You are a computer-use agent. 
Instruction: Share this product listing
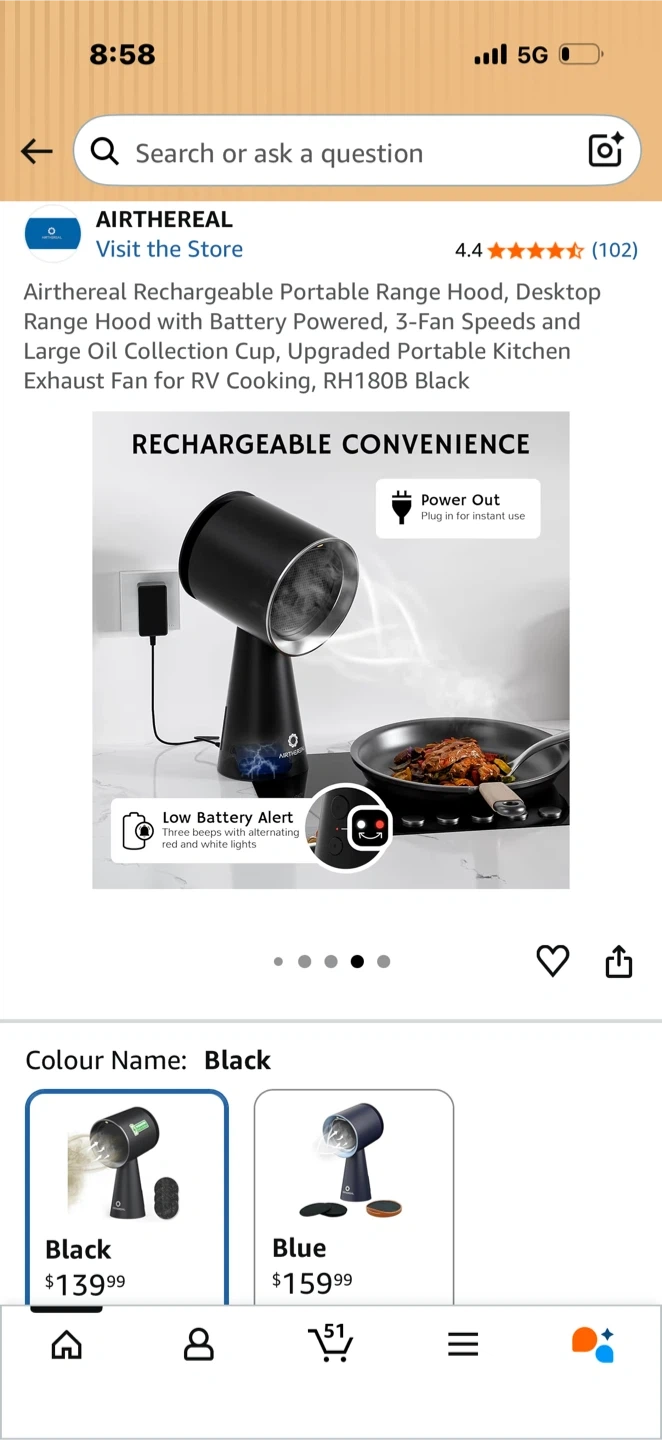(x=619, y=961)
